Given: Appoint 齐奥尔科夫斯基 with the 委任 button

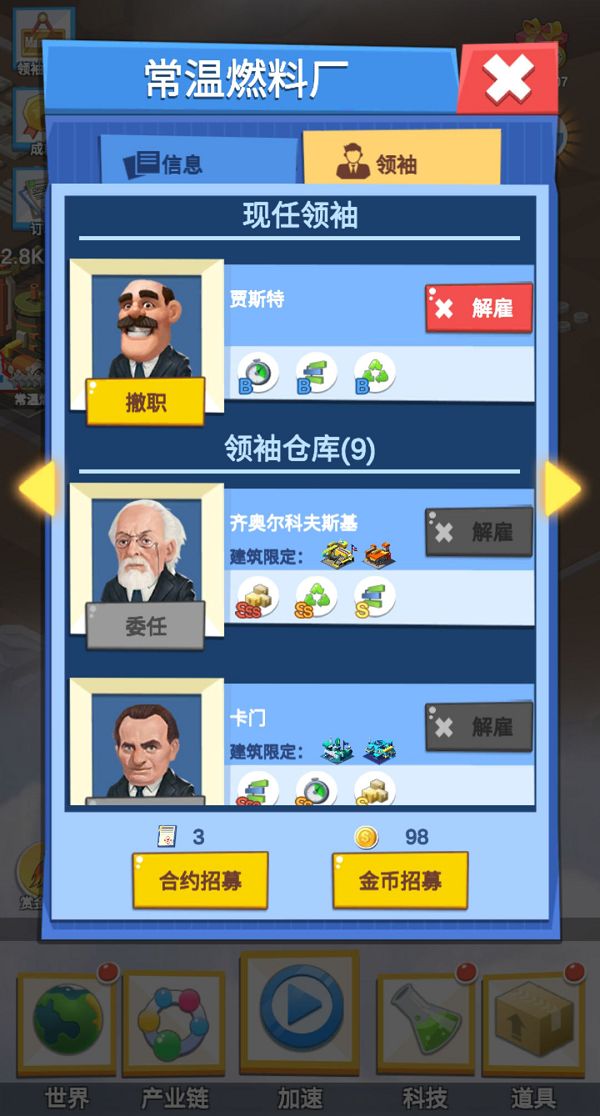Looking at the screenshot, I should [x=146, y=626].
